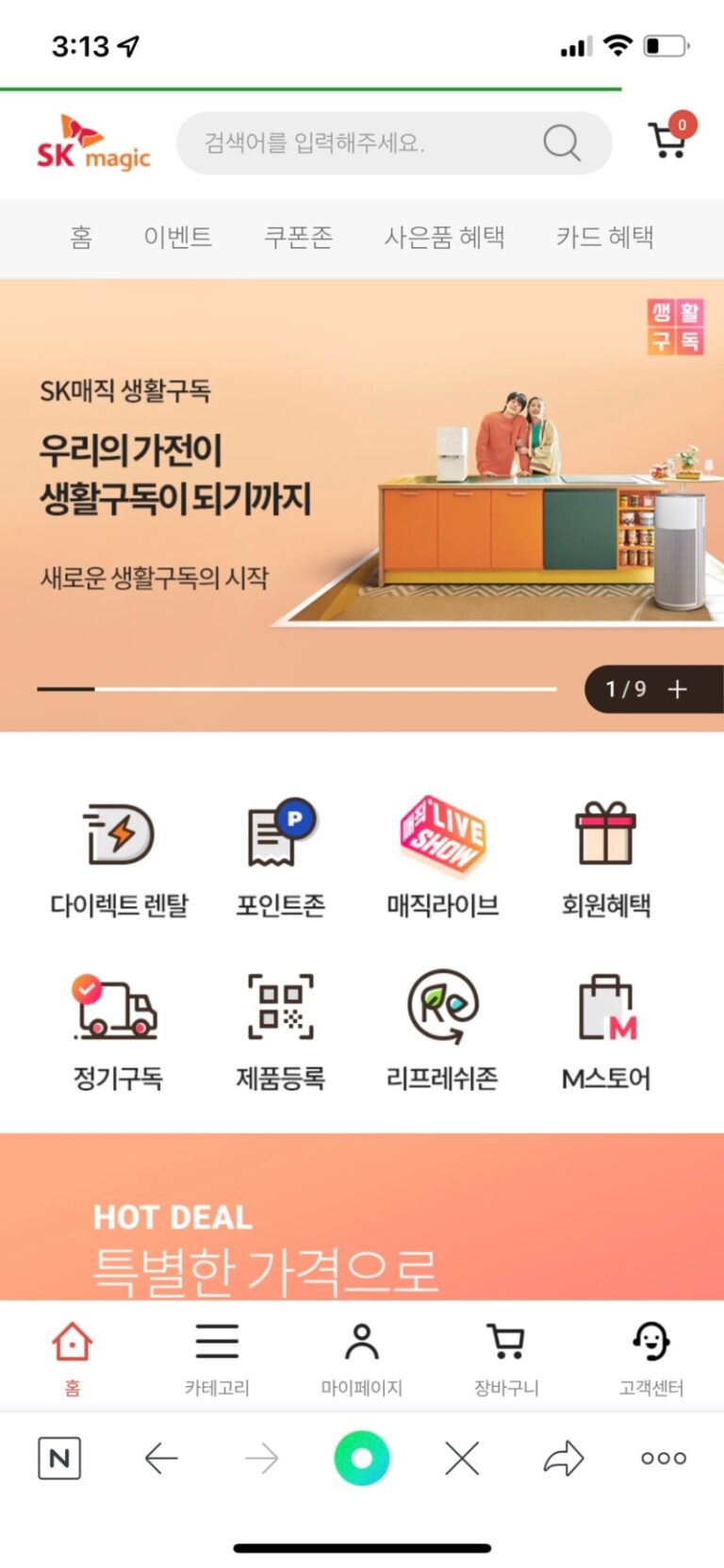Open 카테고리 in the bottom navigation
The height and width of the screenshot is (1568, 724).
tap(217, 1357)
